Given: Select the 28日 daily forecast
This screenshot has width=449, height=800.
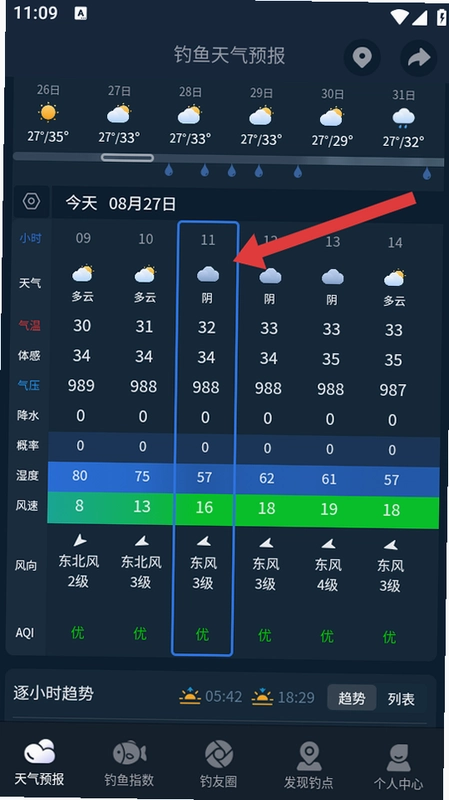Looking at the screenshot, I should pyautogui.click(x=190, y=116).
